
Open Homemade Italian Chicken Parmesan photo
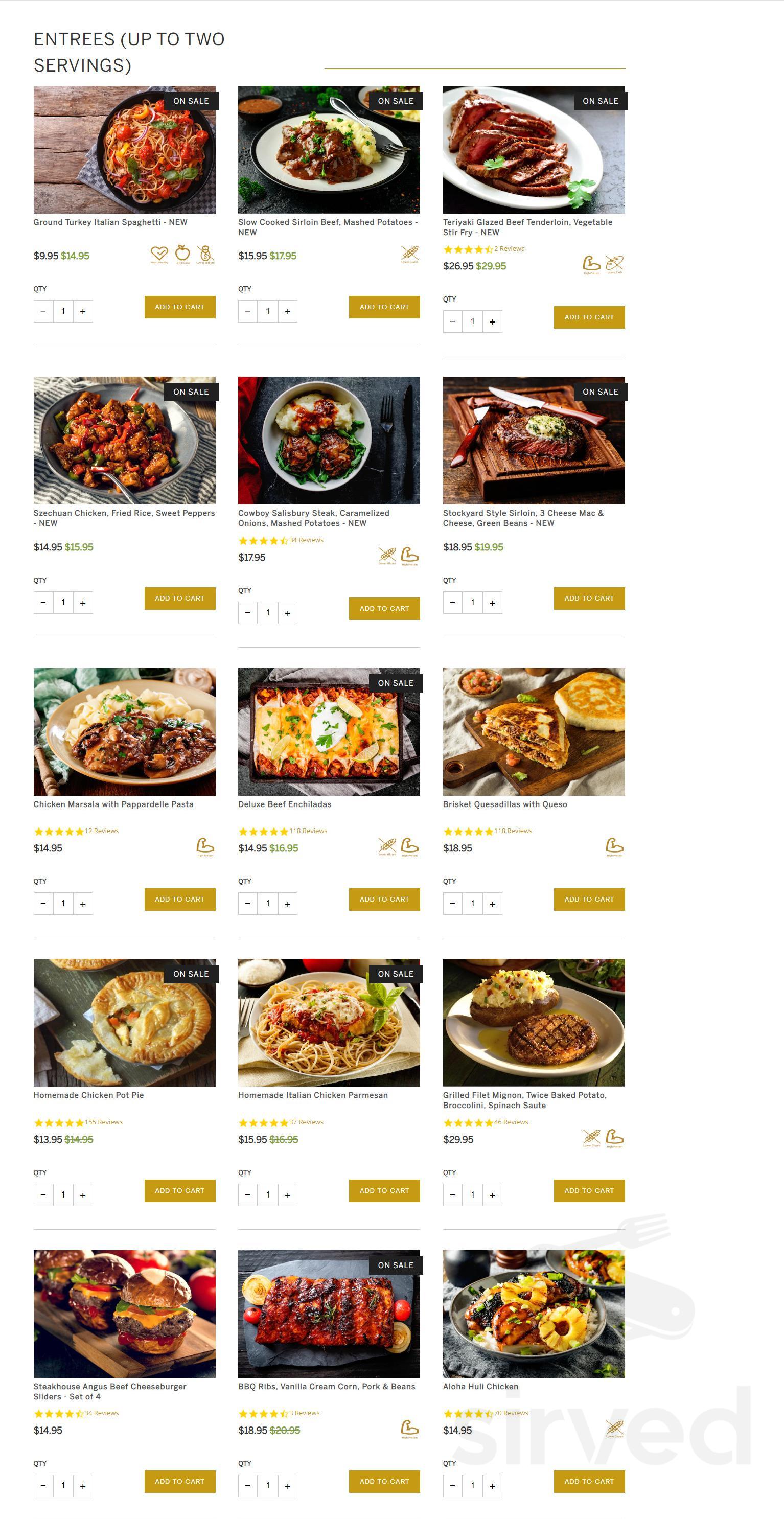[x=328, y=1022]
